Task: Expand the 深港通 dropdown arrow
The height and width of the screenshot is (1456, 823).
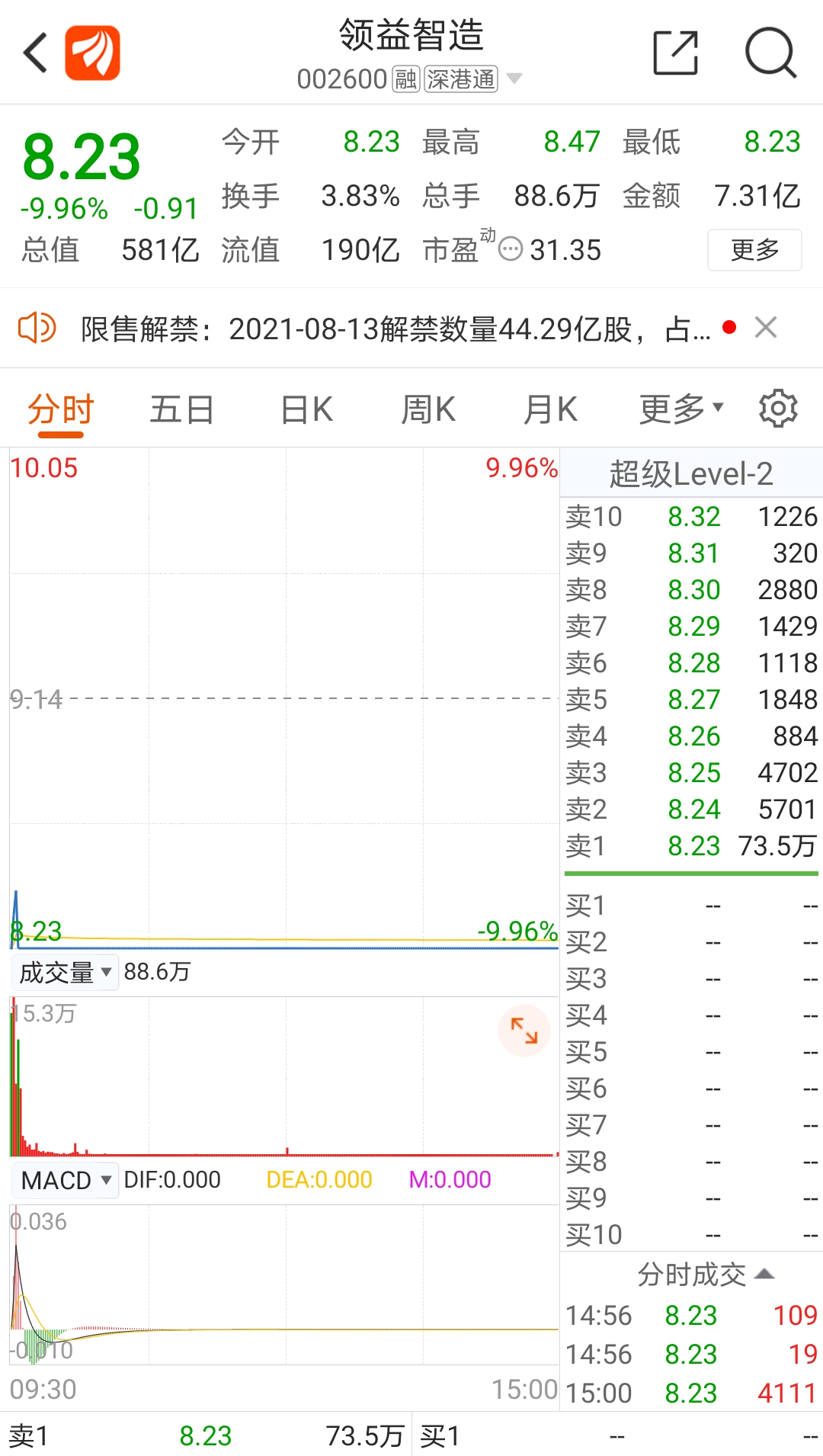Action: tap(515, 79)
